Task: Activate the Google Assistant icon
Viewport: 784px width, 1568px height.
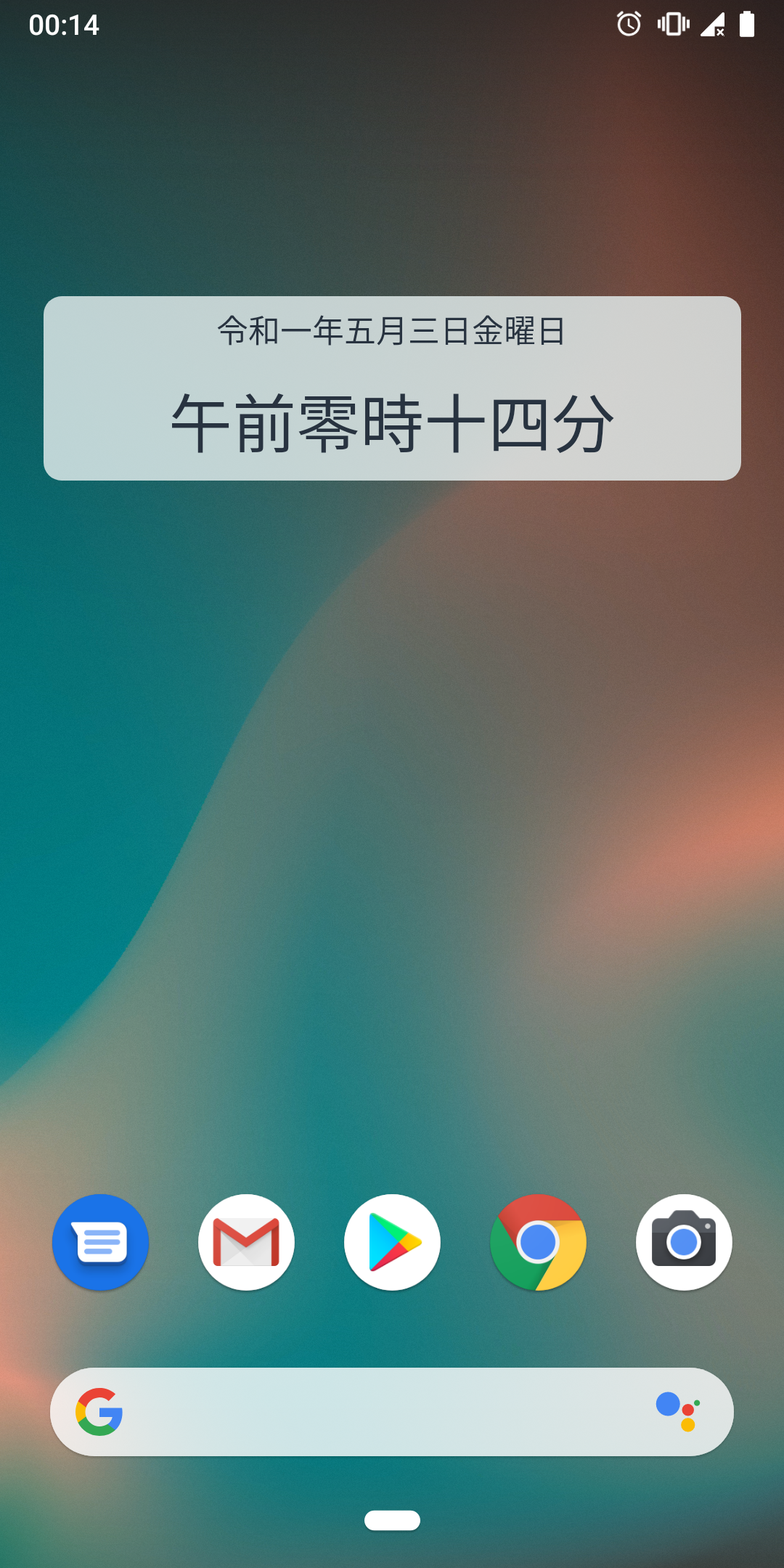Action: coord(678,1412)
